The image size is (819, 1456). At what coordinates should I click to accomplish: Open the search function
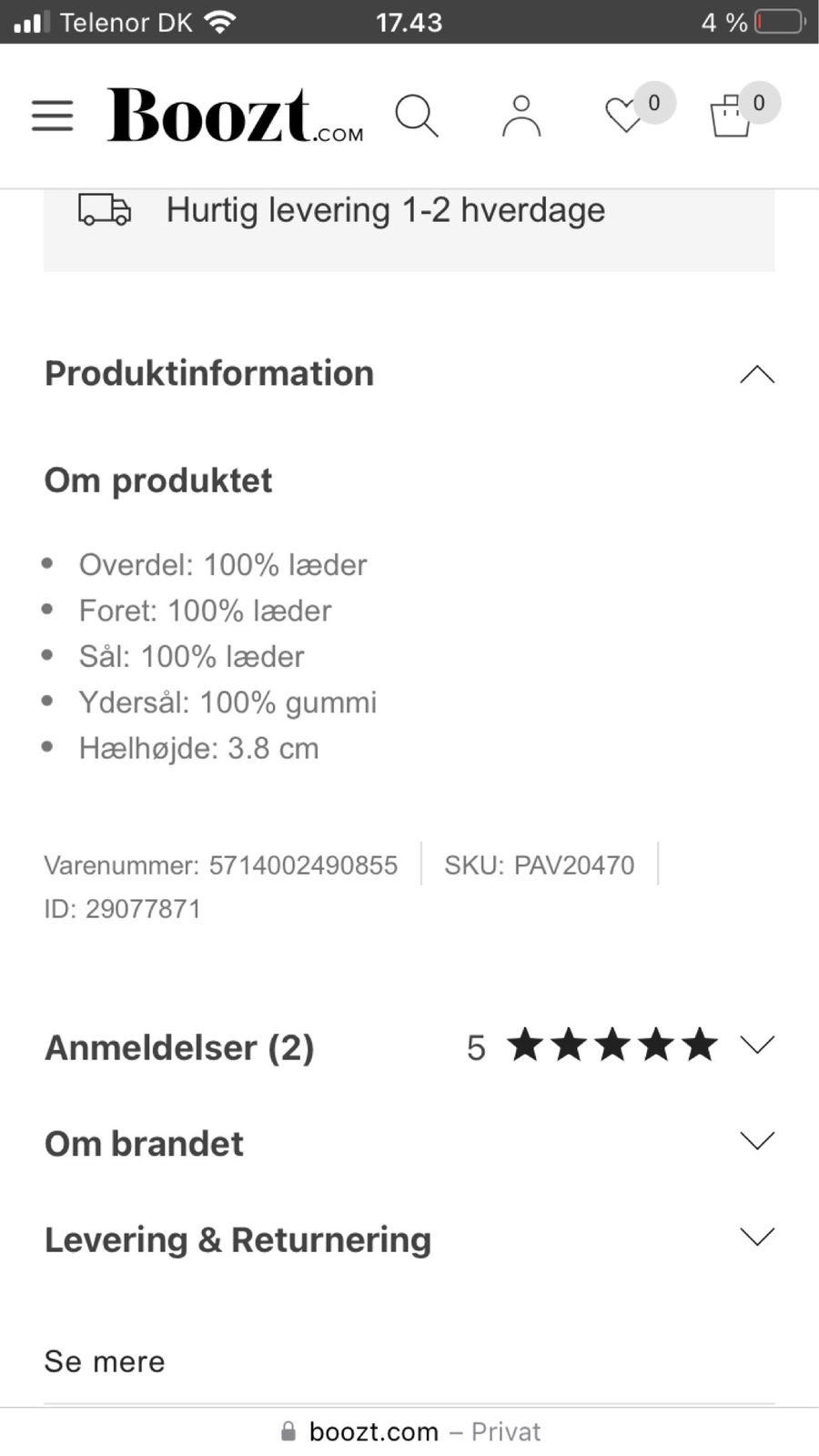coord(417,116)
